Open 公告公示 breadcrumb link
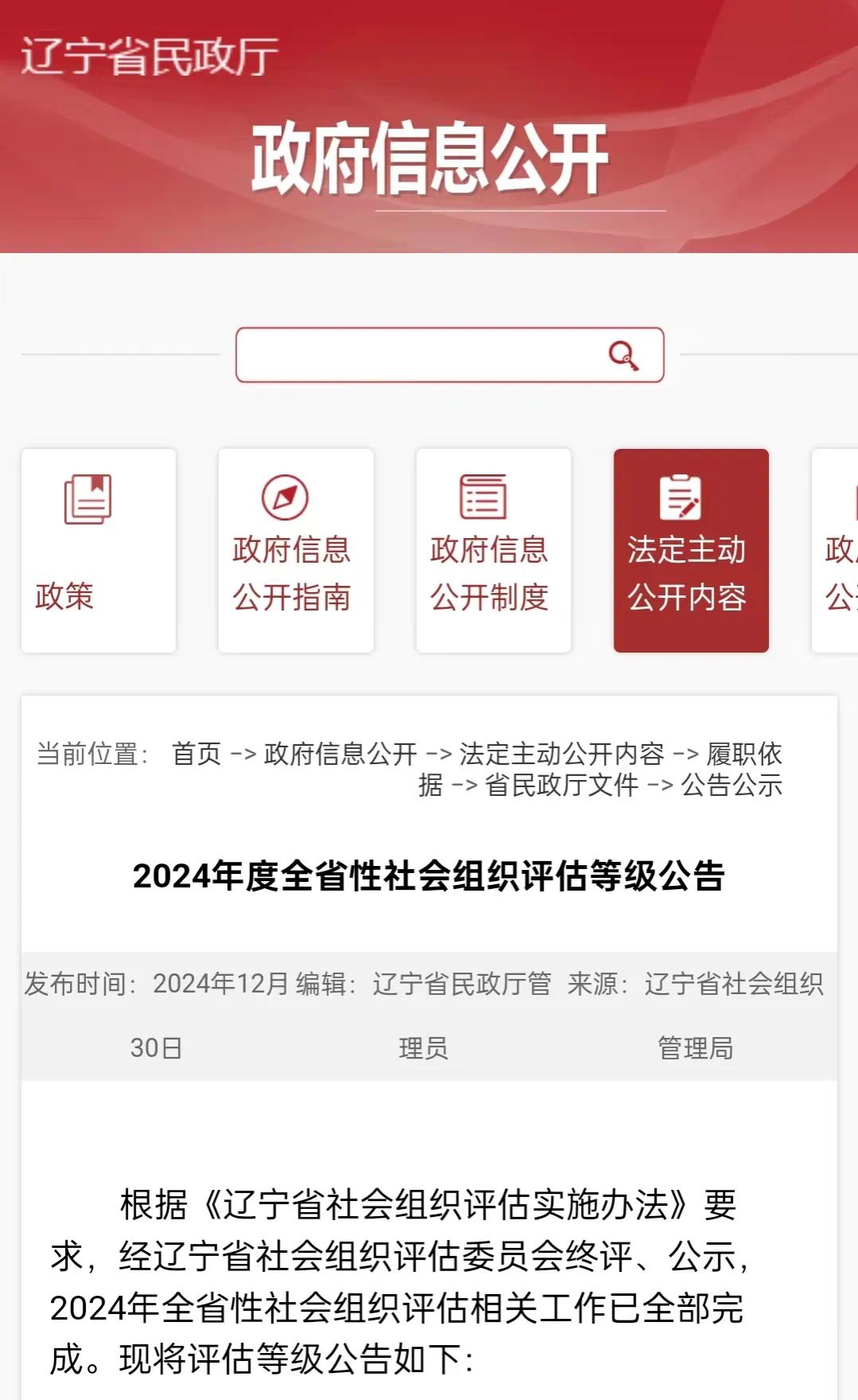The width and height of the screenshot is (858, 1400). point(732,785)
